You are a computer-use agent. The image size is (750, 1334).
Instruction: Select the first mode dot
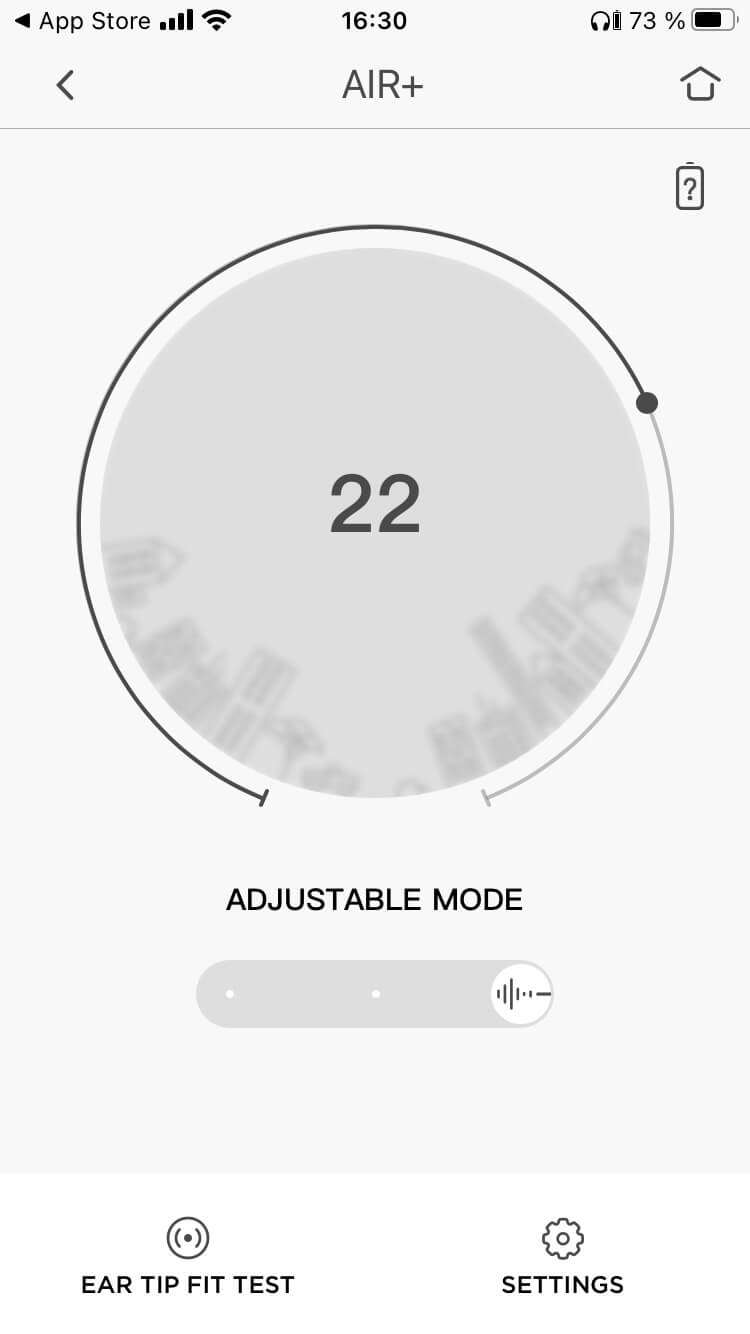(230, 994)
